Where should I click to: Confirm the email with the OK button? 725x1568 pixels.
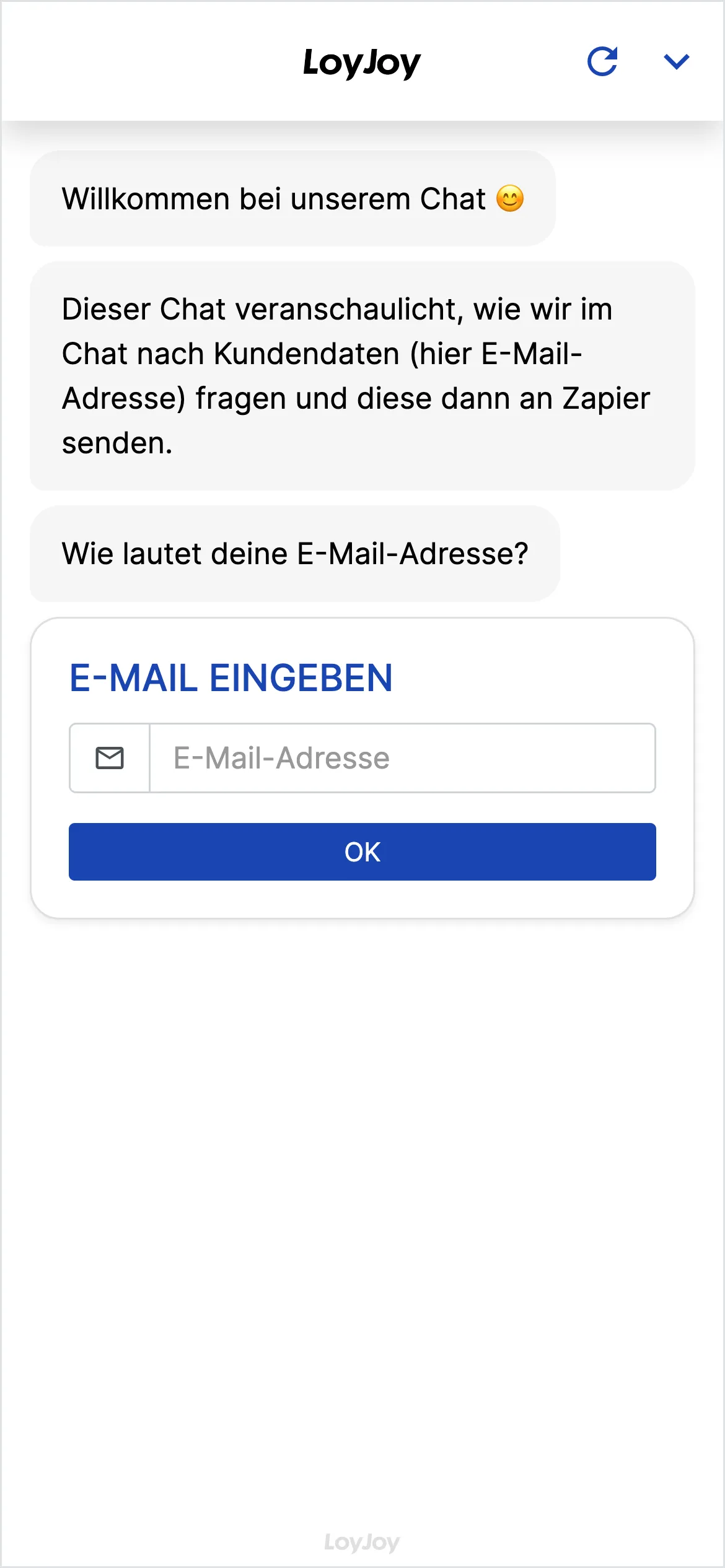(x=362, y=852)
